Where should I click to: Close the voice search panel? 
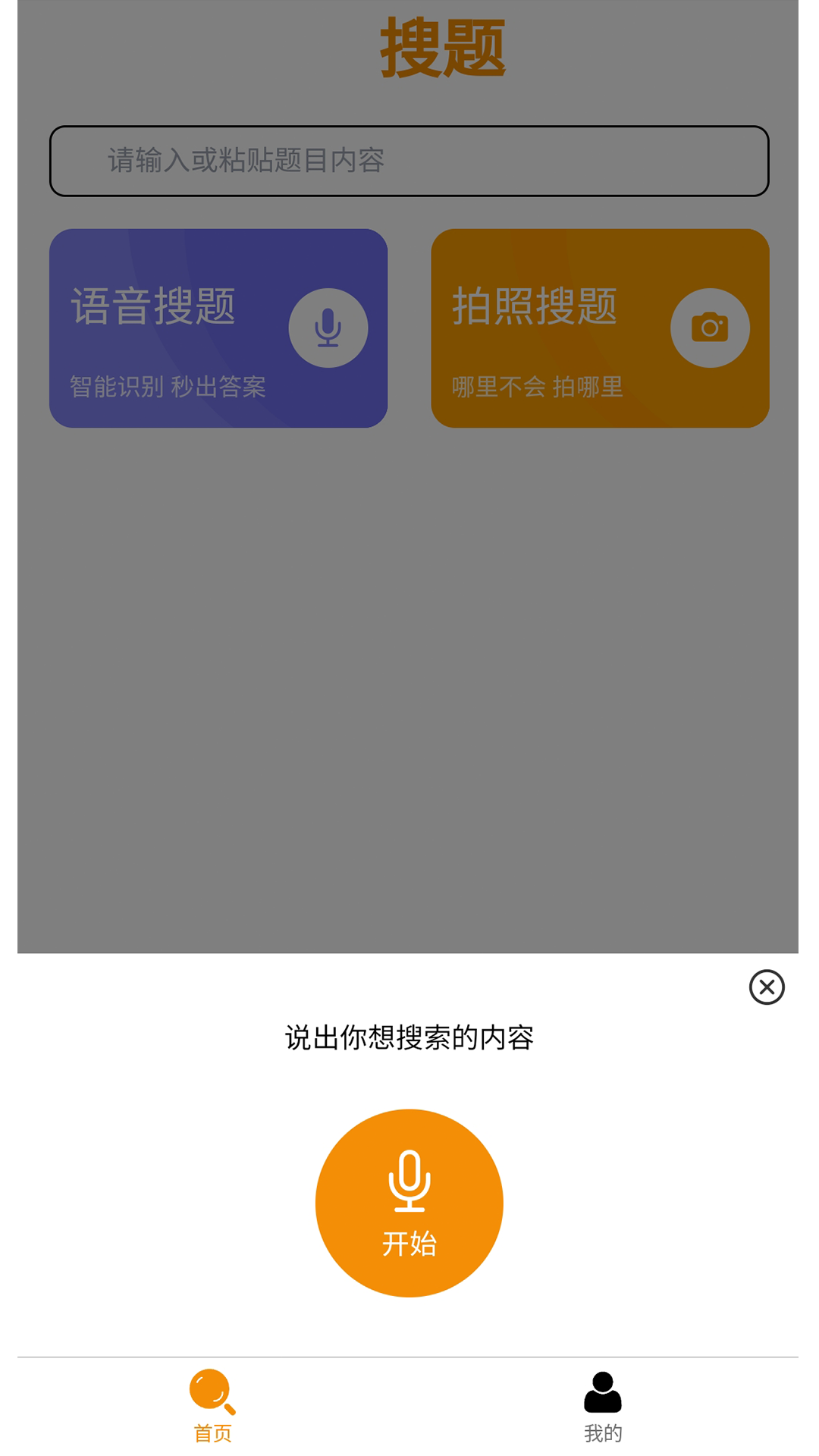click(767, 987)
